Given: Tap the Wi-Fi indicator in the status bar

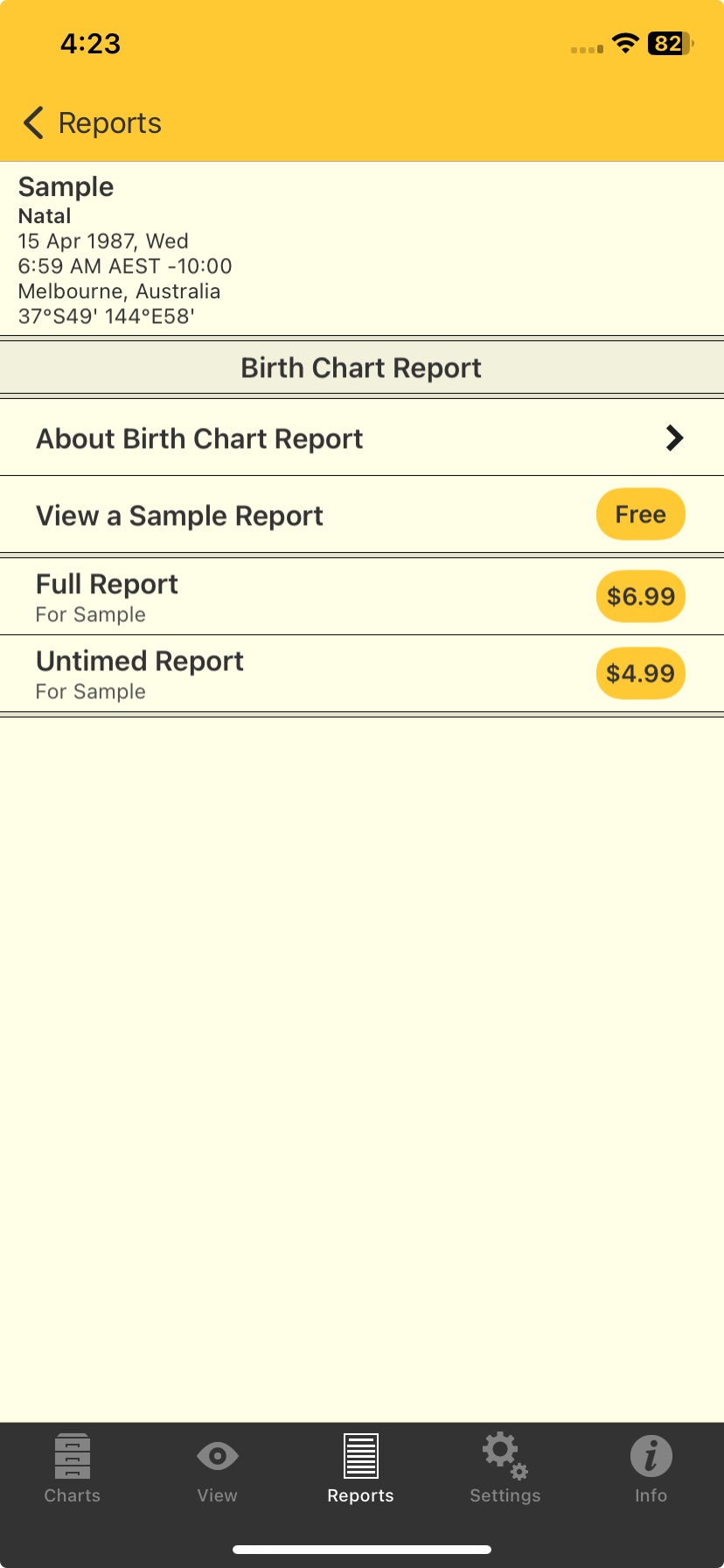Looking at the screenshot, I should 624,44.
